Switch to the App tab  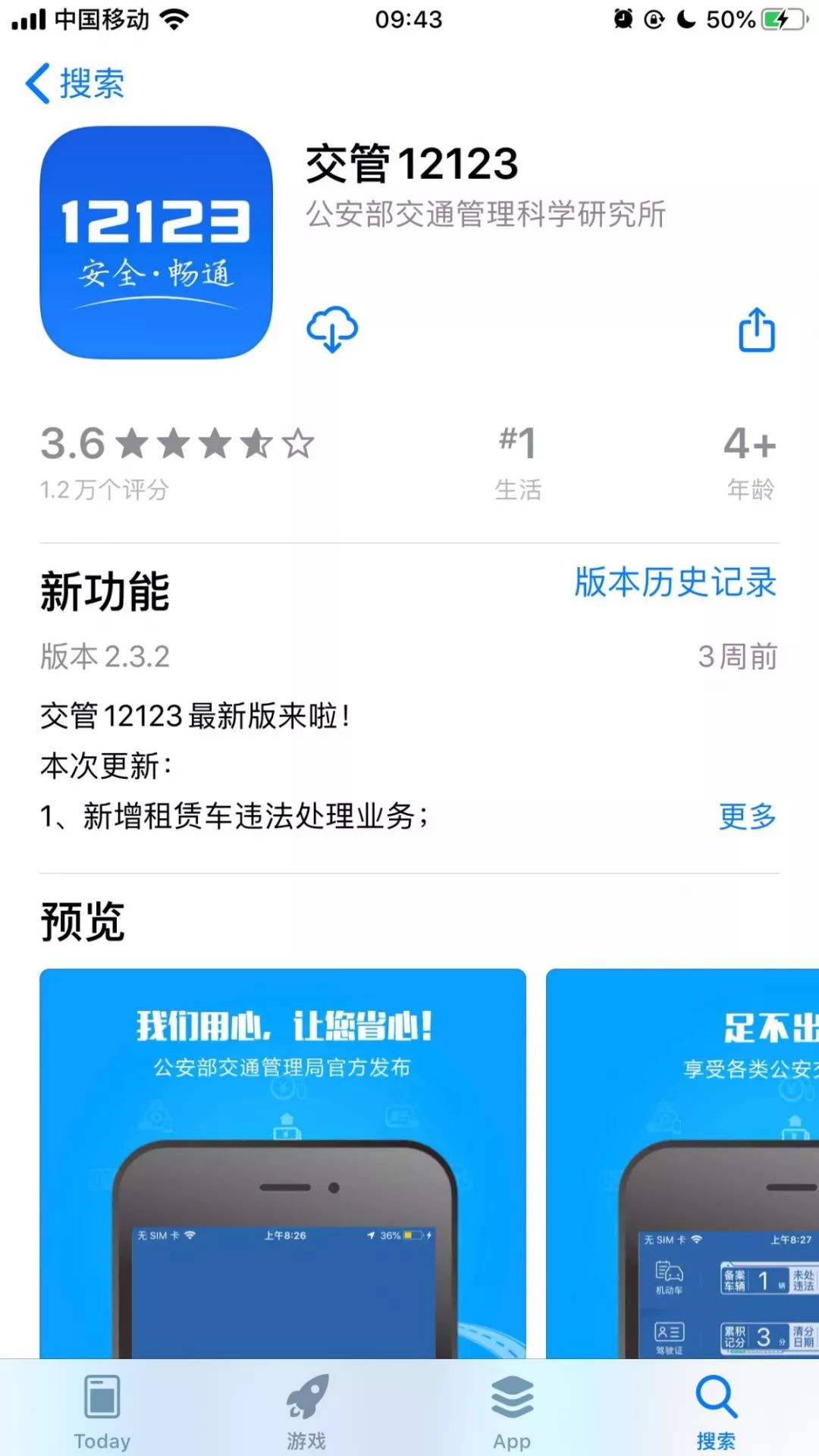tap(510, 1407)
